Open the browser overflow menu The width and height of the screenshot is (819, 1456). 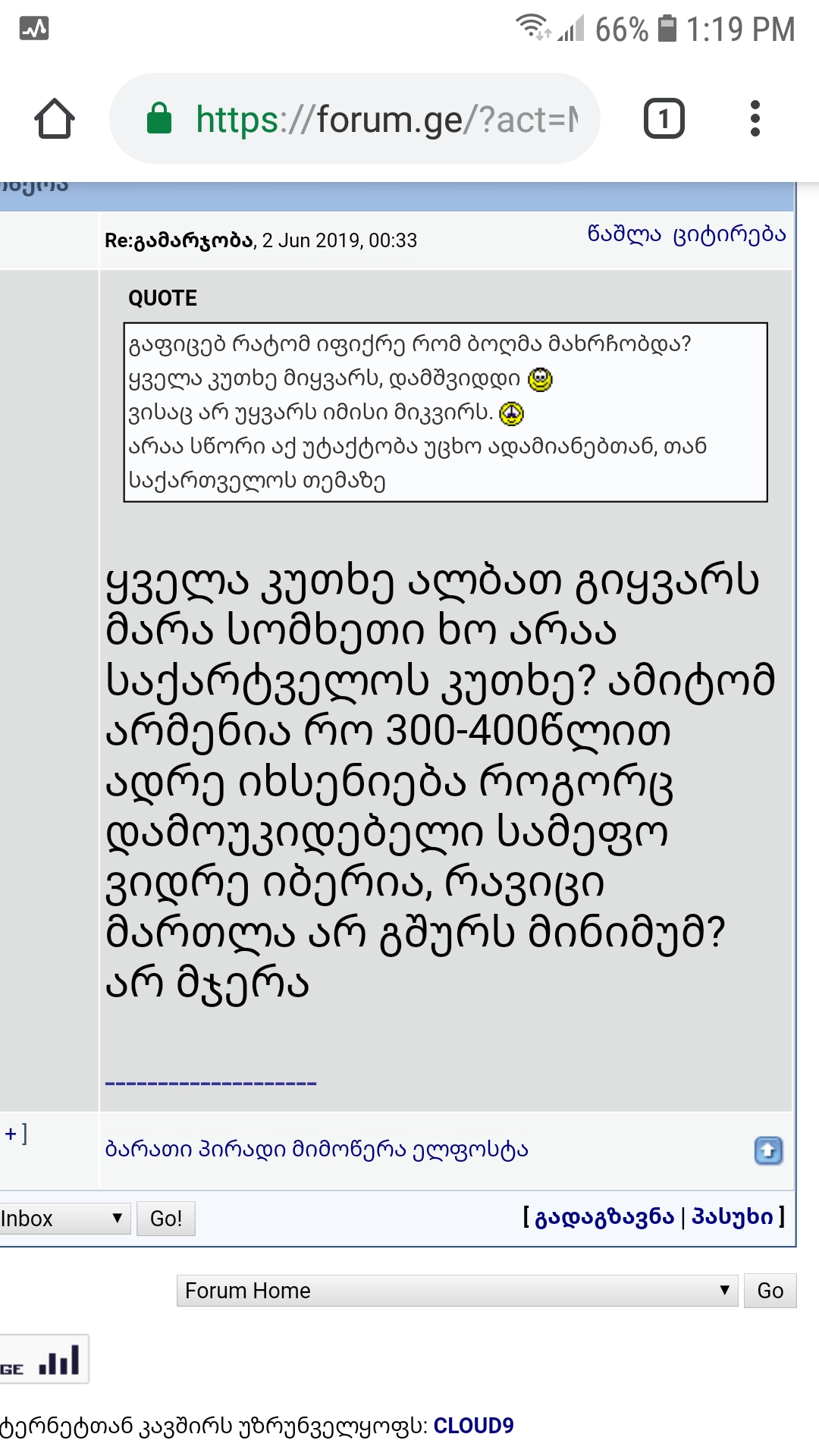754,119
